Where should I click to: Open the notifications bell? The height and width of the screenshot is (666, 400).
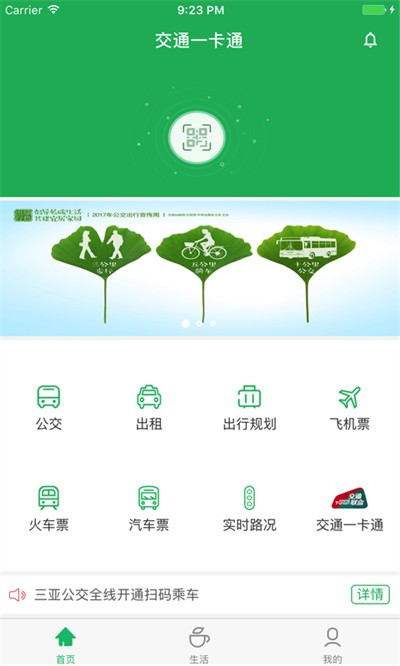[x=370, y=40]
